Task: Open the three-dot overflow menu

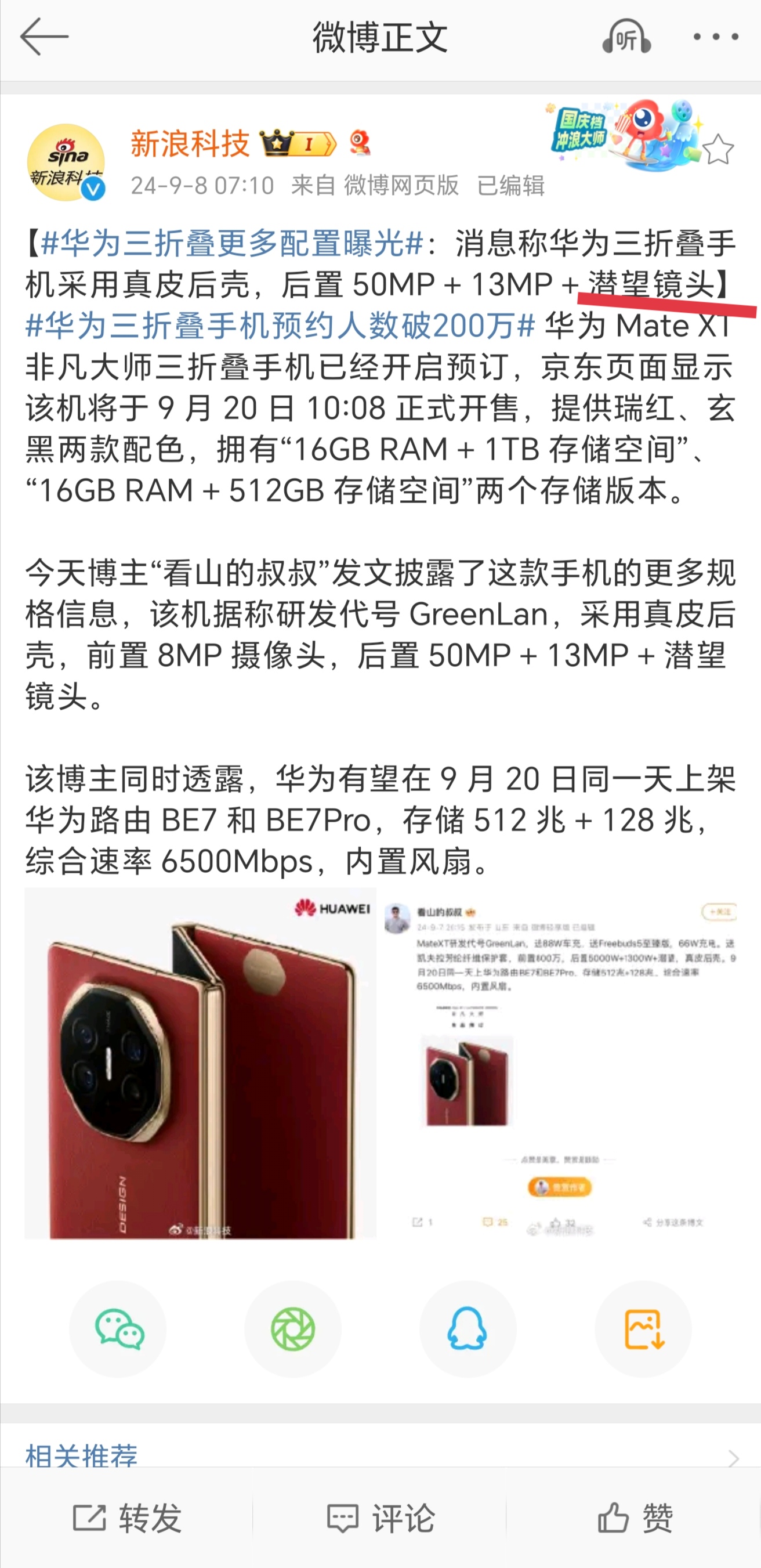Action: pos(716,37)
